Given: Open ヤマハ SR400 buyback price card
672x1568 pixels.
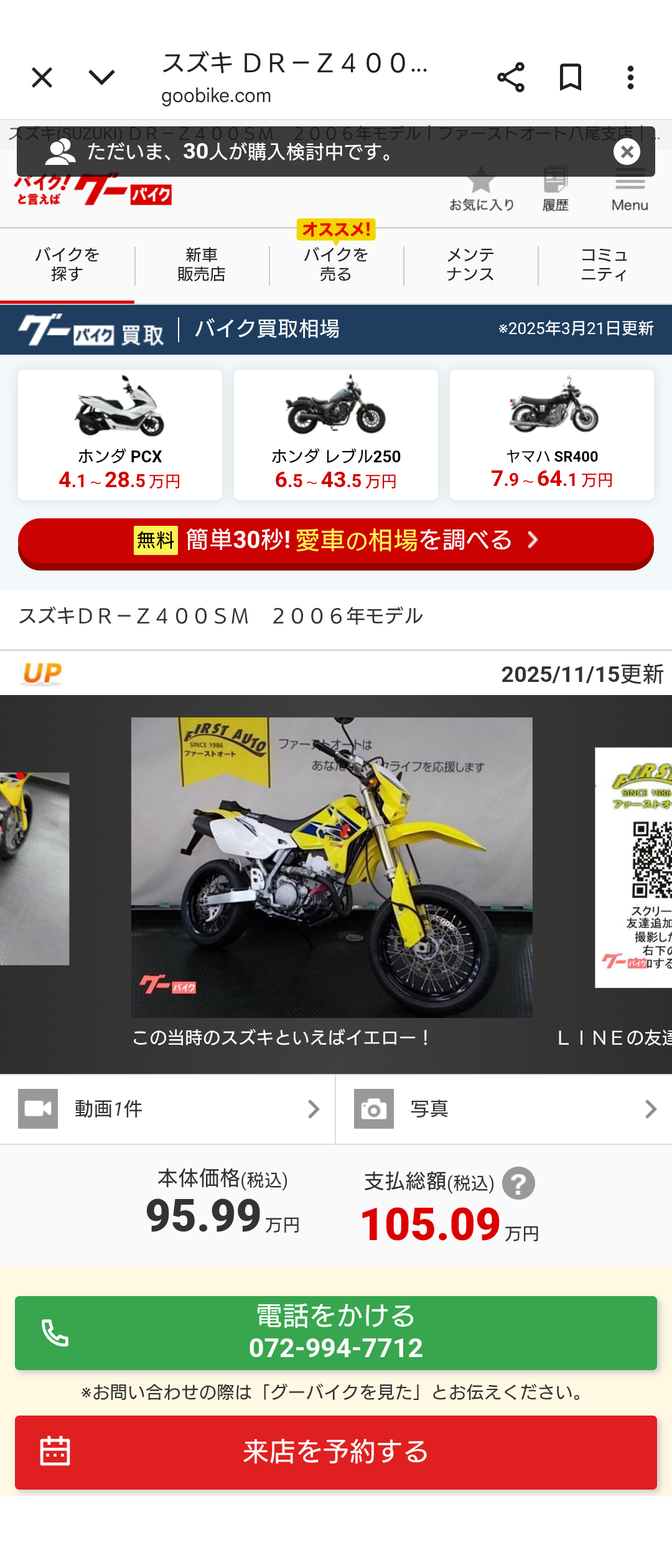Looking at the screenshot, I should 552,435.
